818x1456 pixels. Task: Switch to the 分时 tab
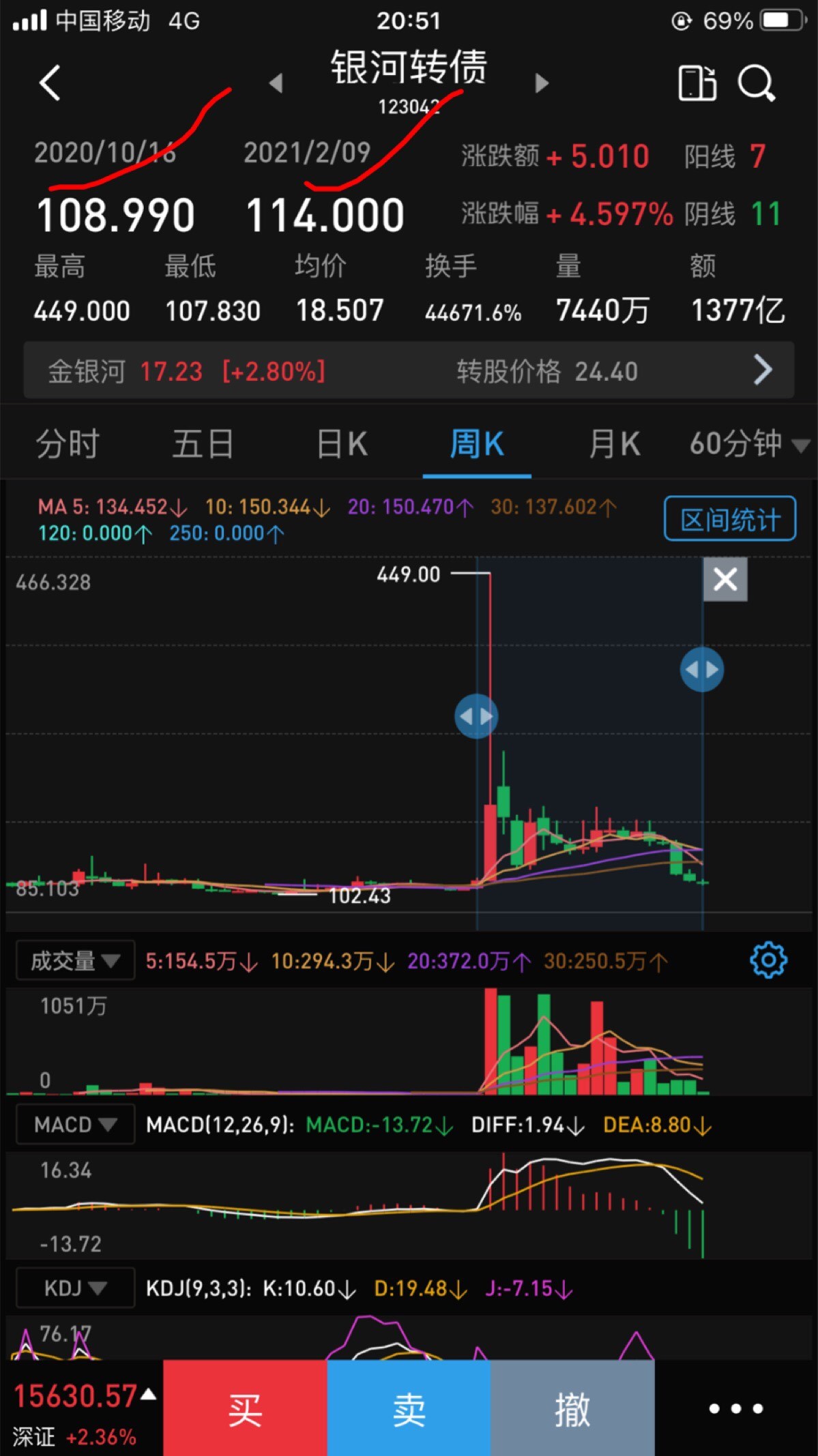click(x=67, y=442)
